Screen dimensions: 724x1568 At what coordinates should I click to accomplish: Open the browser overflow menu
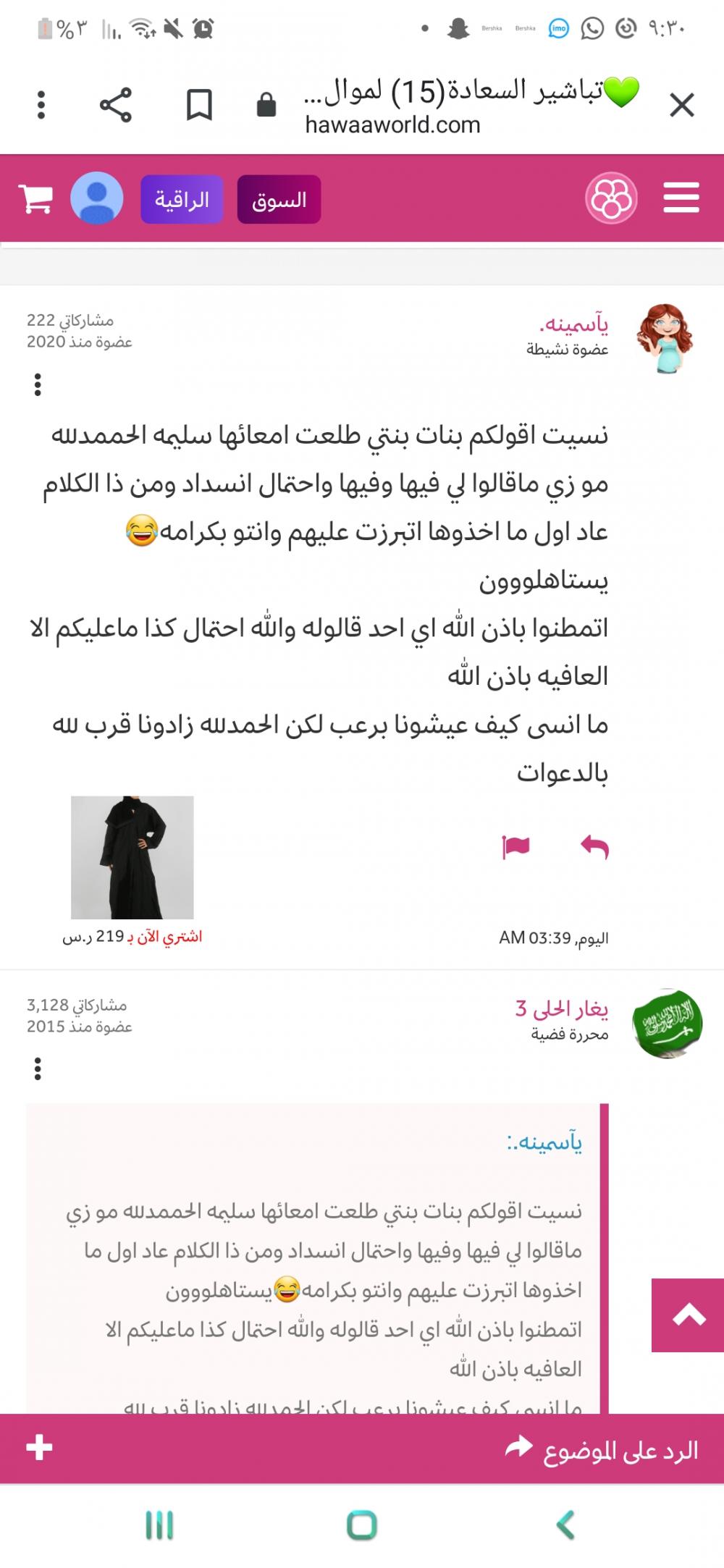pyautogui.click(x=41, y=106)
